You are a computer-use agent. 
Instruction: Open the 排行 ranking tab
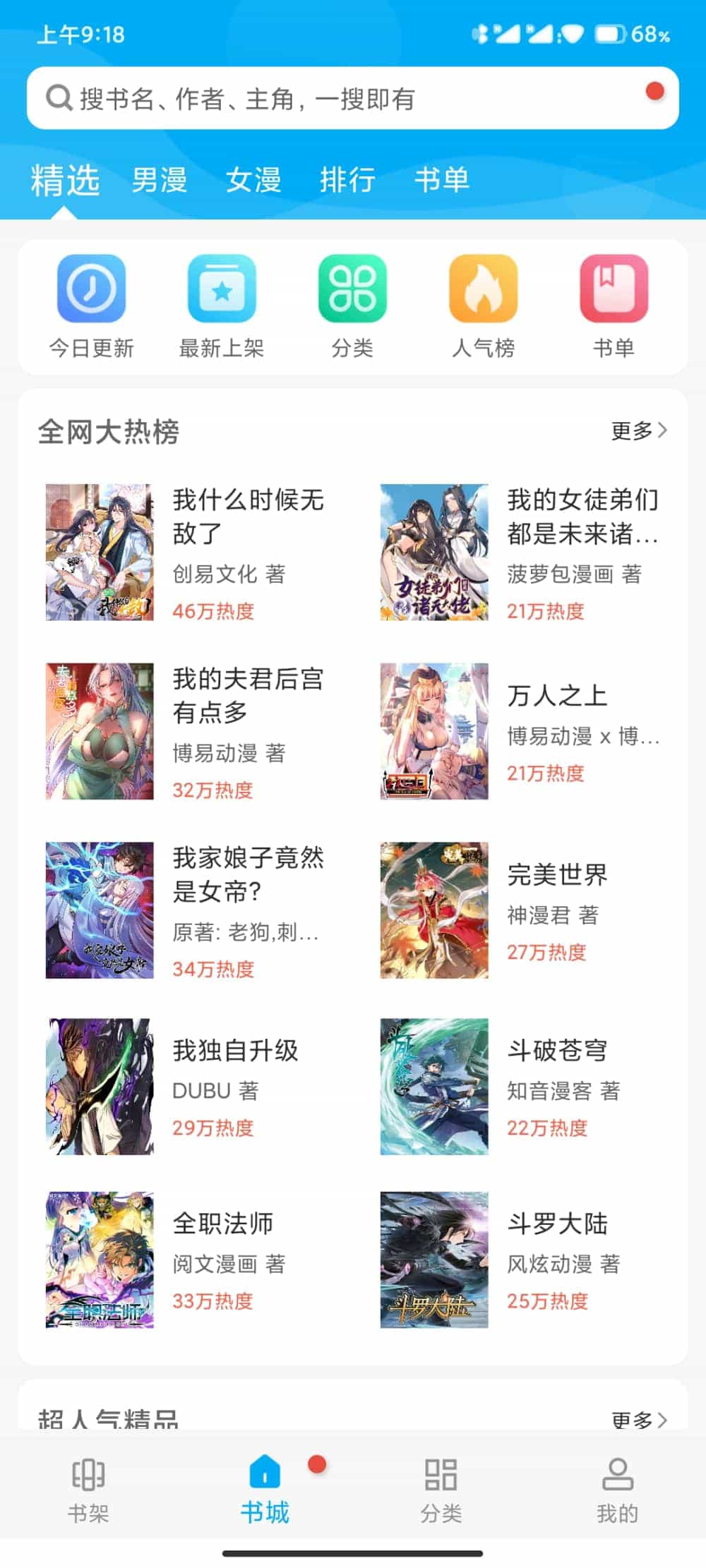(x=347, y=180)
